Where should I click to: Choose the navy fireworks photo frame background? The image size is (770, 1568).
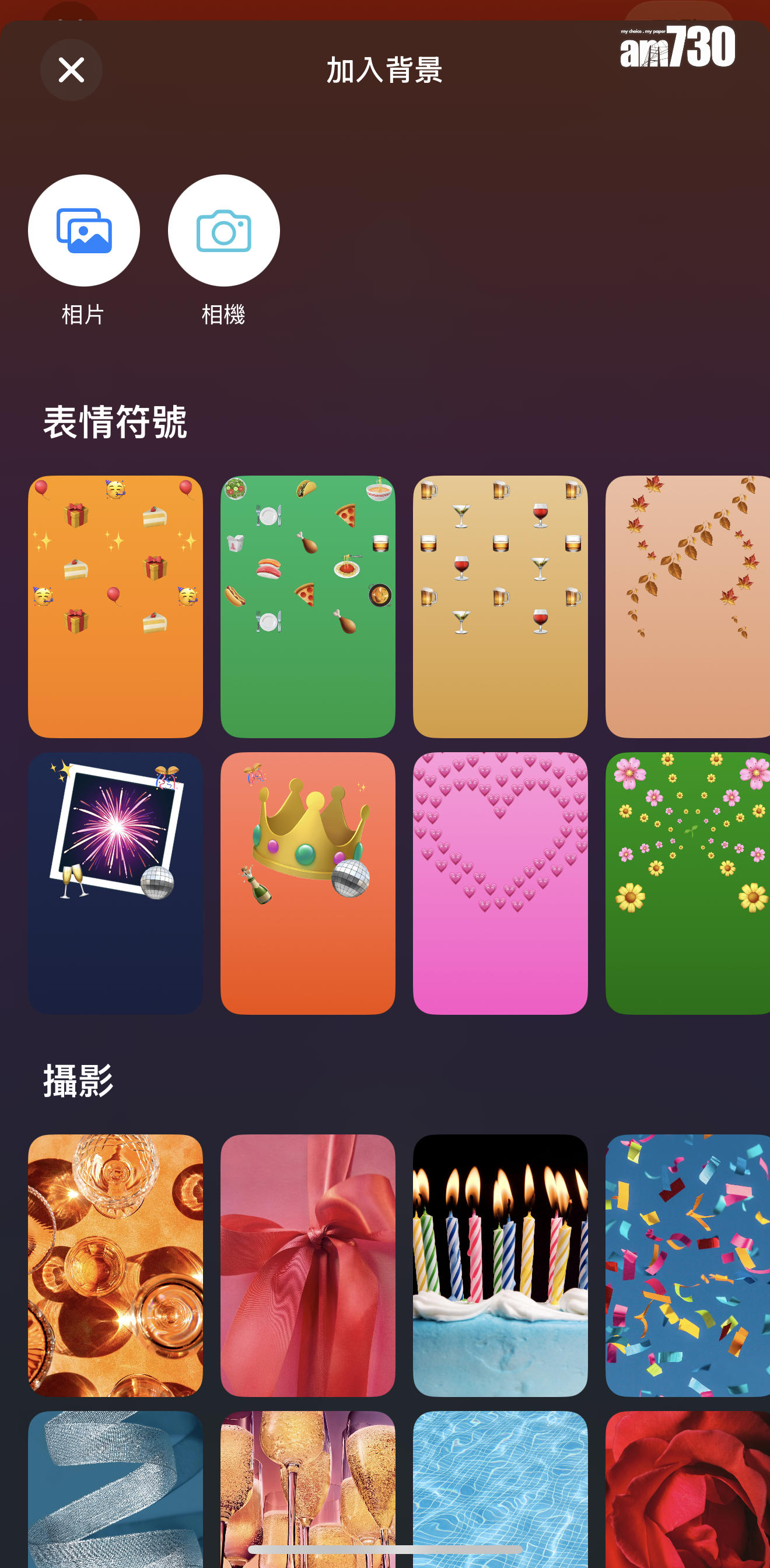[x=116, y=883]
